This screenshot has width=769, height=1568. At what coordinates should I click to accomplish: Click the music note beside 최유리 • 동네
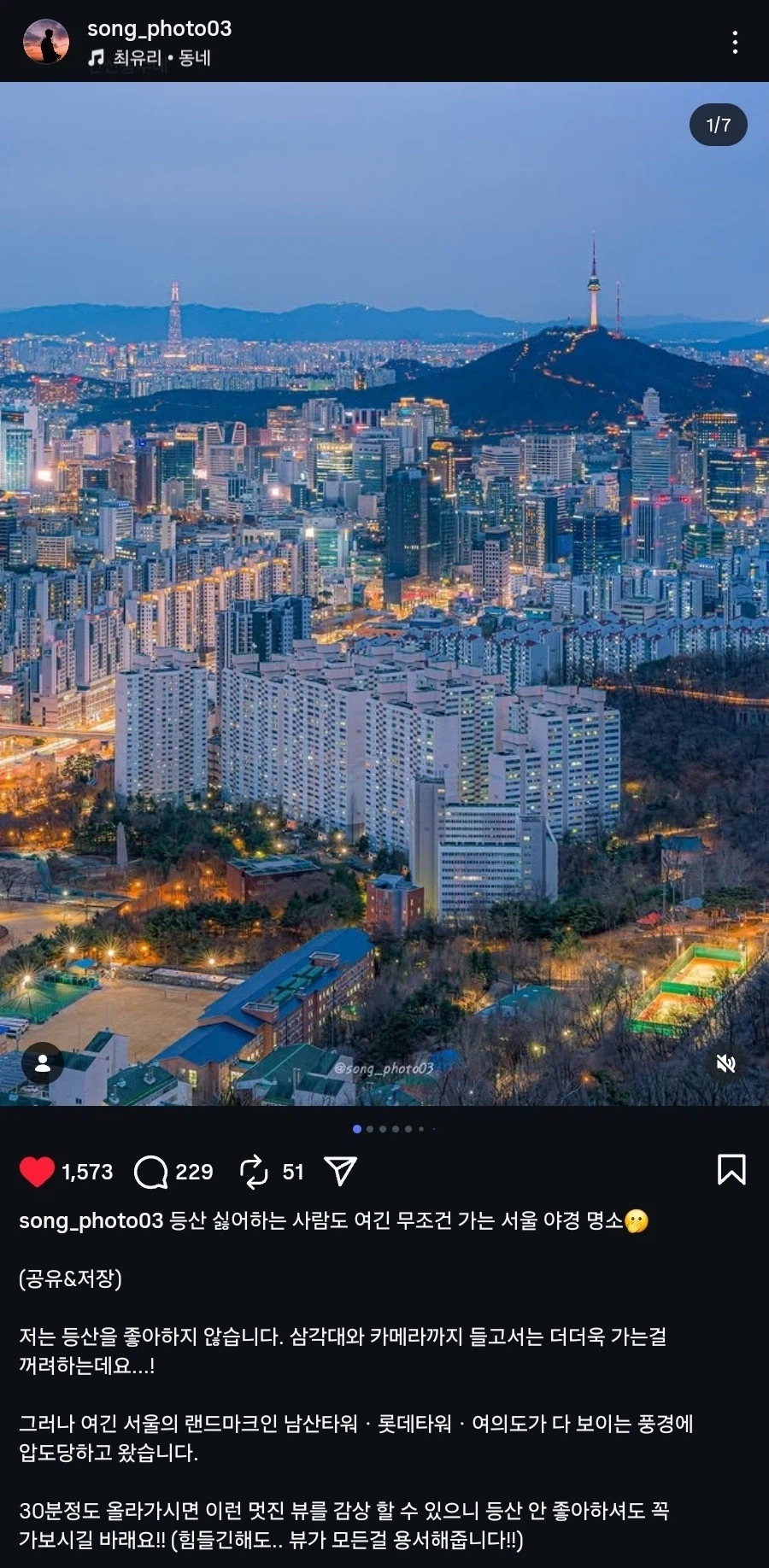point(94,58)
